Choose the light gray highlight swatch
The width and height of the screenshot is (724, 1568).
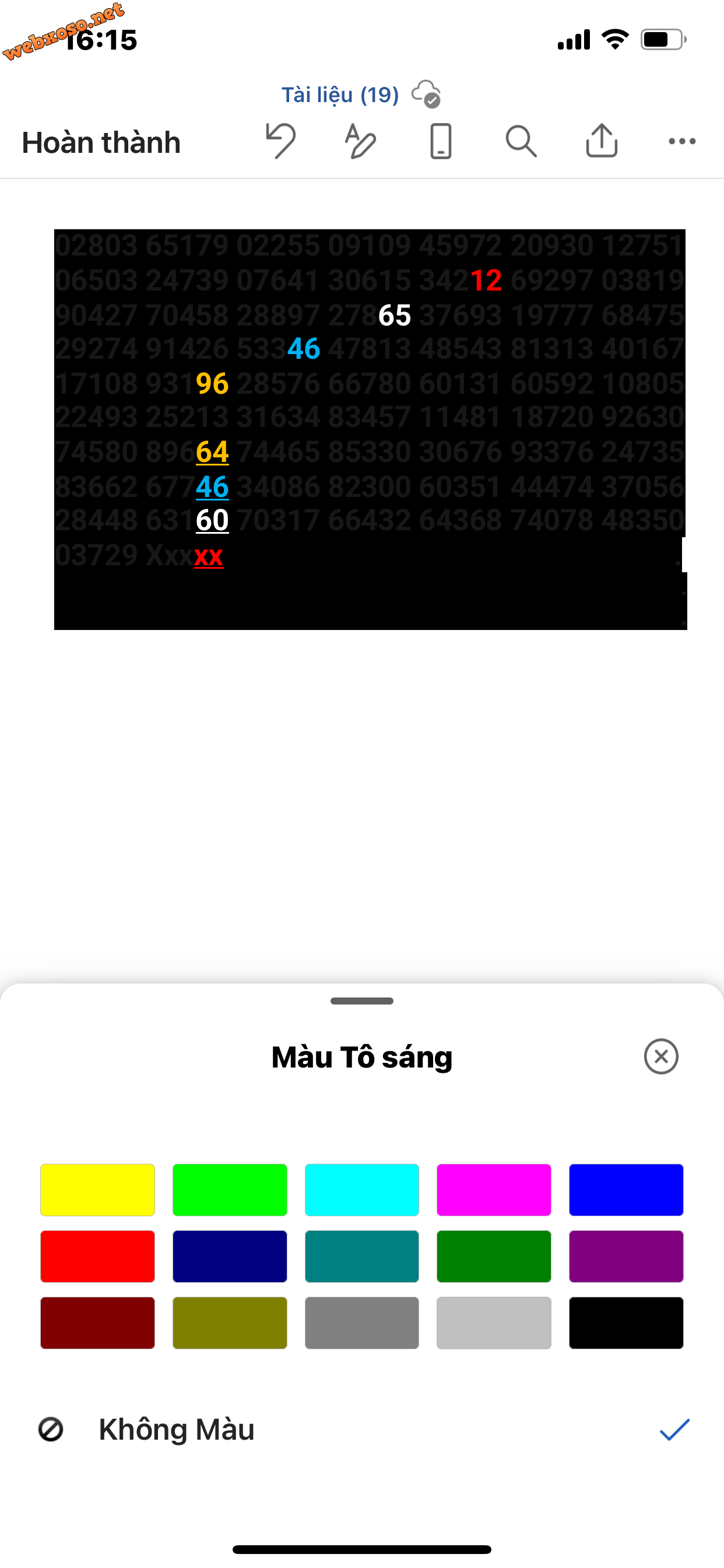pyautogui.click(x=493, y=1322)
